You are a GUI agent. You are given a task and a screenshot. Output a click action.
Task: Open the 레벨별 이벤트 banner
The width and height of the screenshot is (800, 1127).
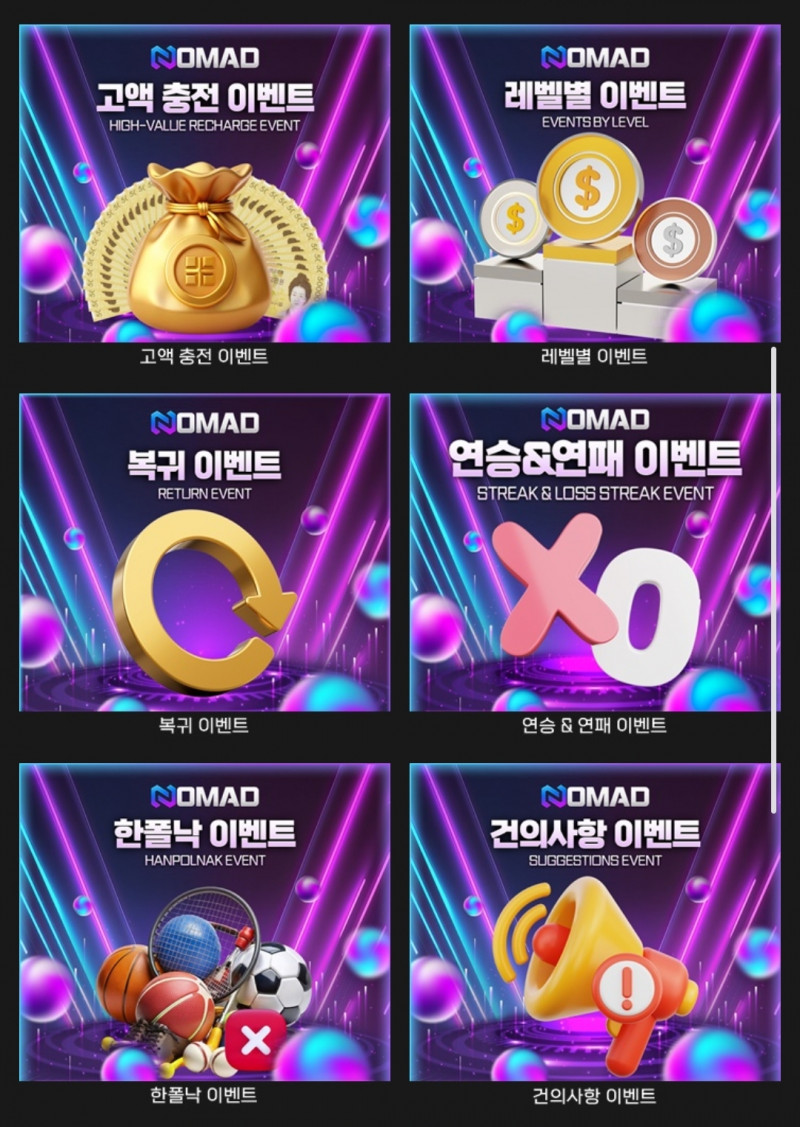point(594,185)
